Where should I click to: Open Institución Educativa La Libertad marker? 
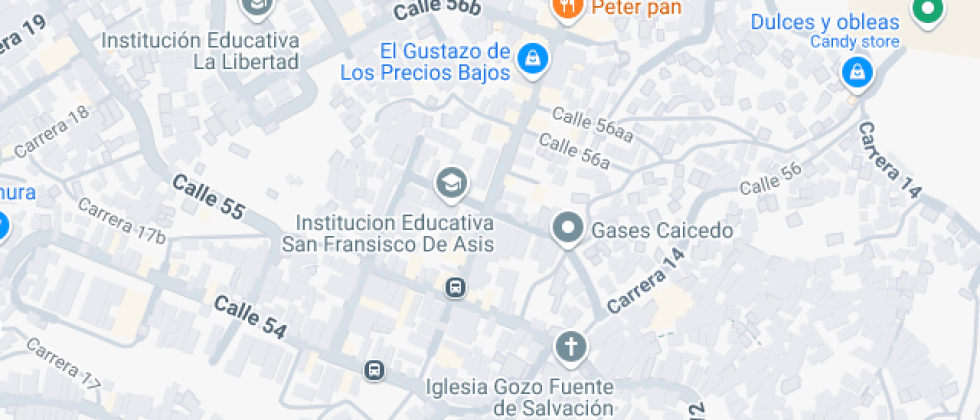coord(258,8)
